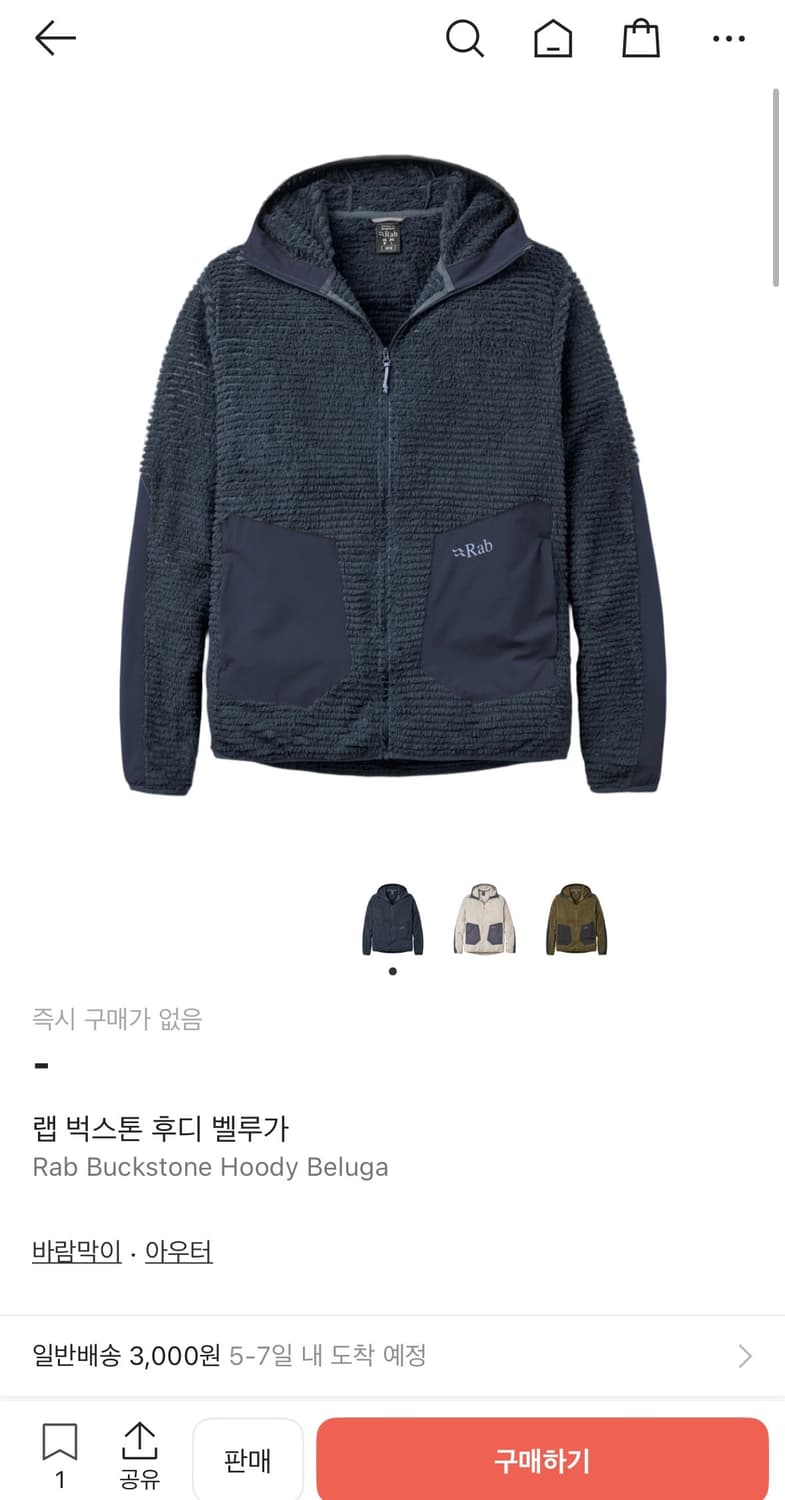
Task: Open the 바람막이 category link
Action: [x=78, y=1251]
